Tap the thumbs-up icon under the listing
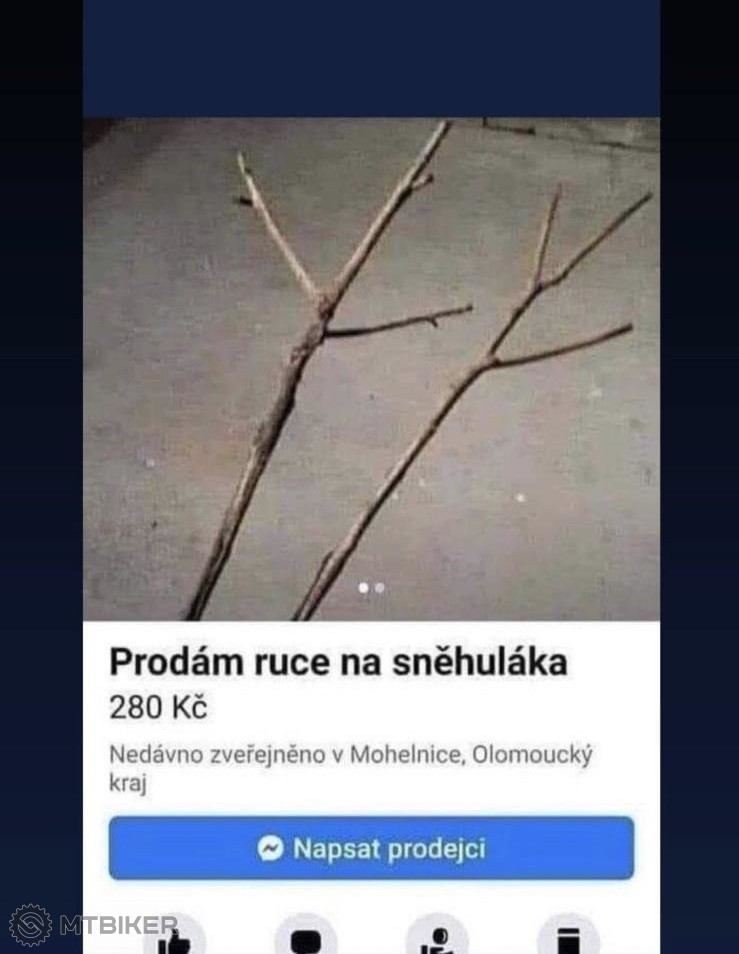Image resolution: width=739 pixels, height=954 pixels. click(x=175, y=939)
